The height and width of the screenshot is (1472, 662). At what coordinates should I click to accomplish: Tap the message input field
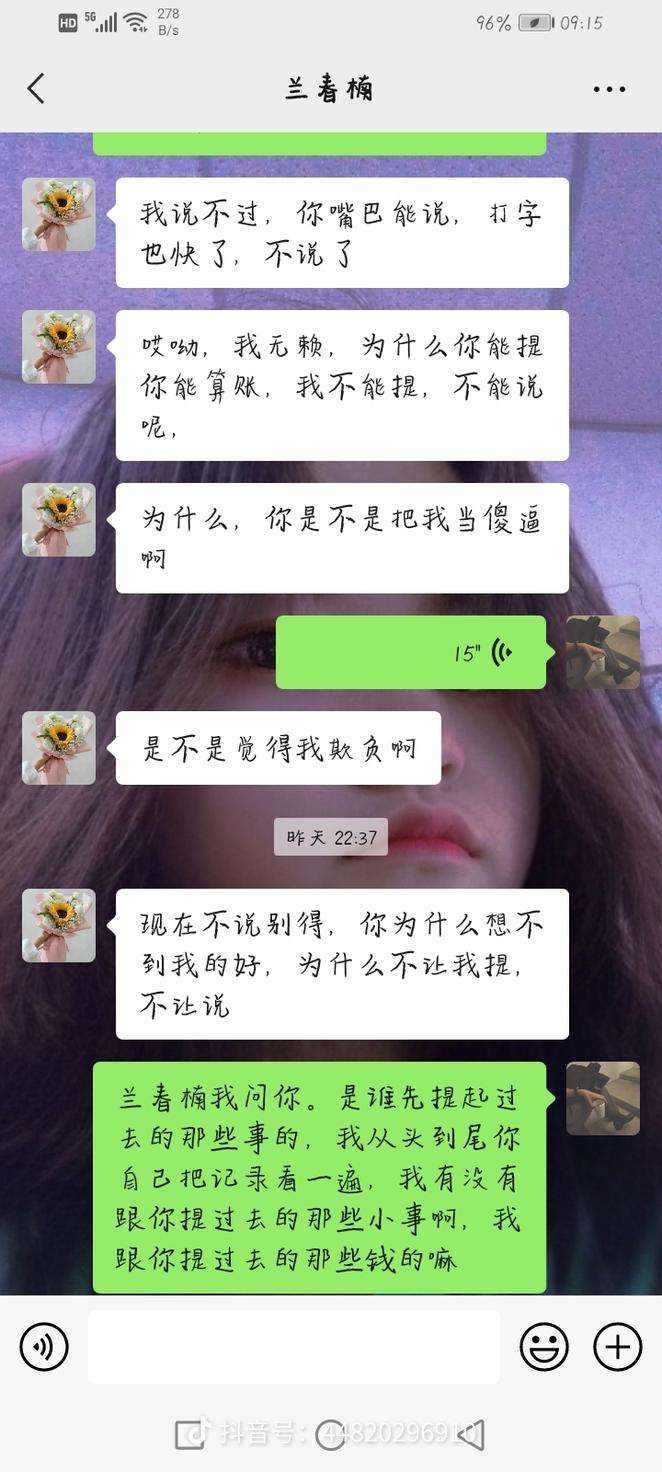[x=293, y=1346]
